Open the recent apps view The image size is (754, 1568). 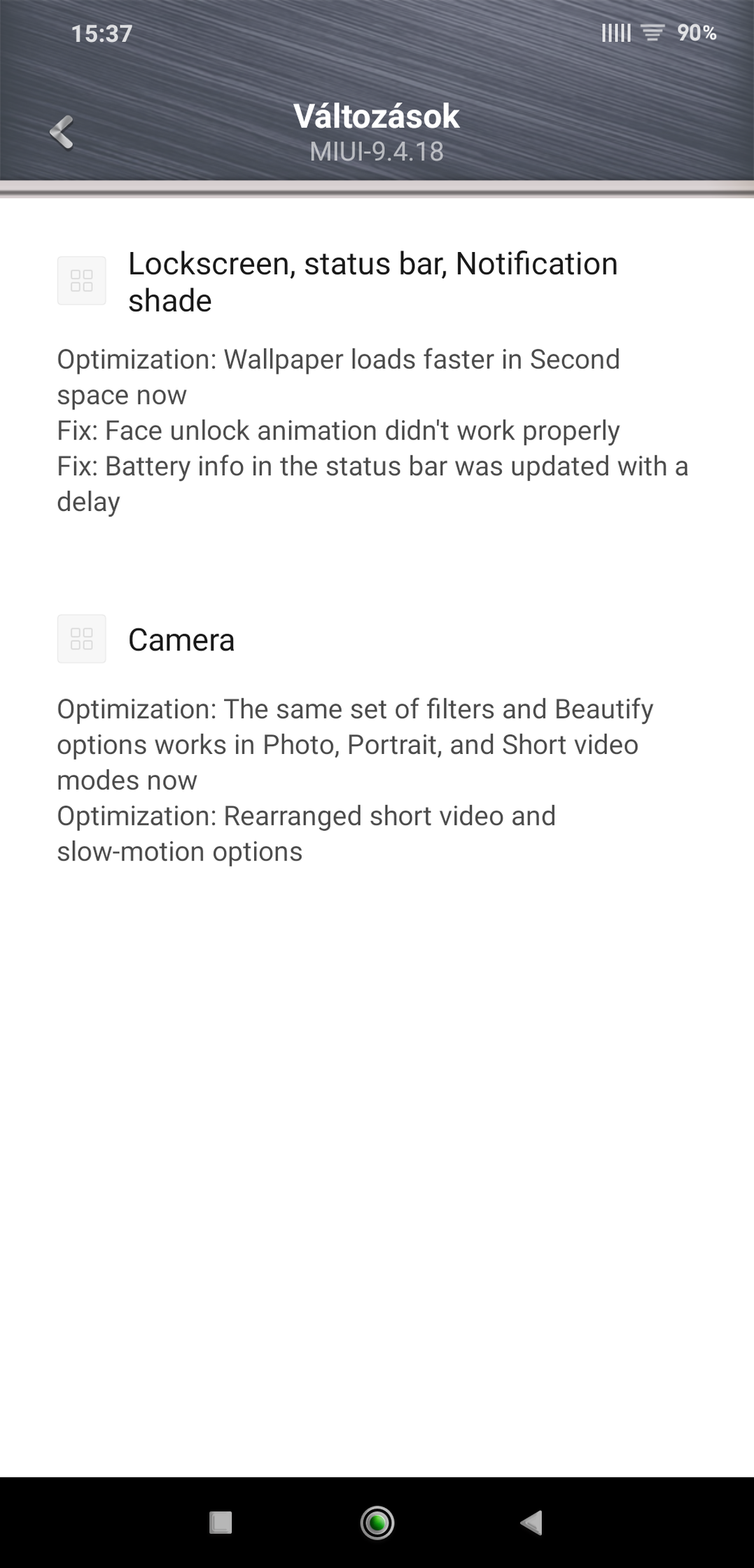tap(221, 1522)
